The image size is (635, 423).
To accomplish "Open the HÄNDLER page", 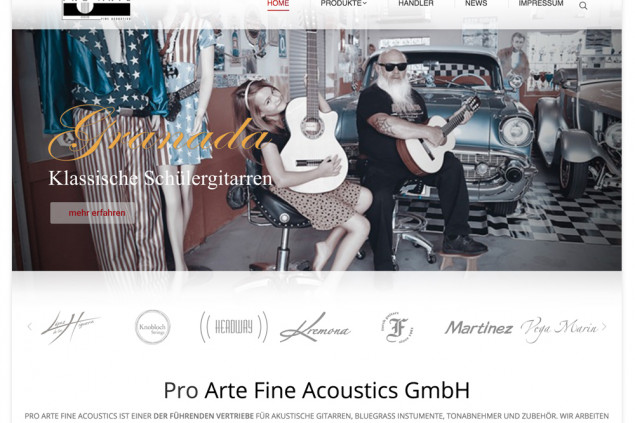I will (416, 4).
